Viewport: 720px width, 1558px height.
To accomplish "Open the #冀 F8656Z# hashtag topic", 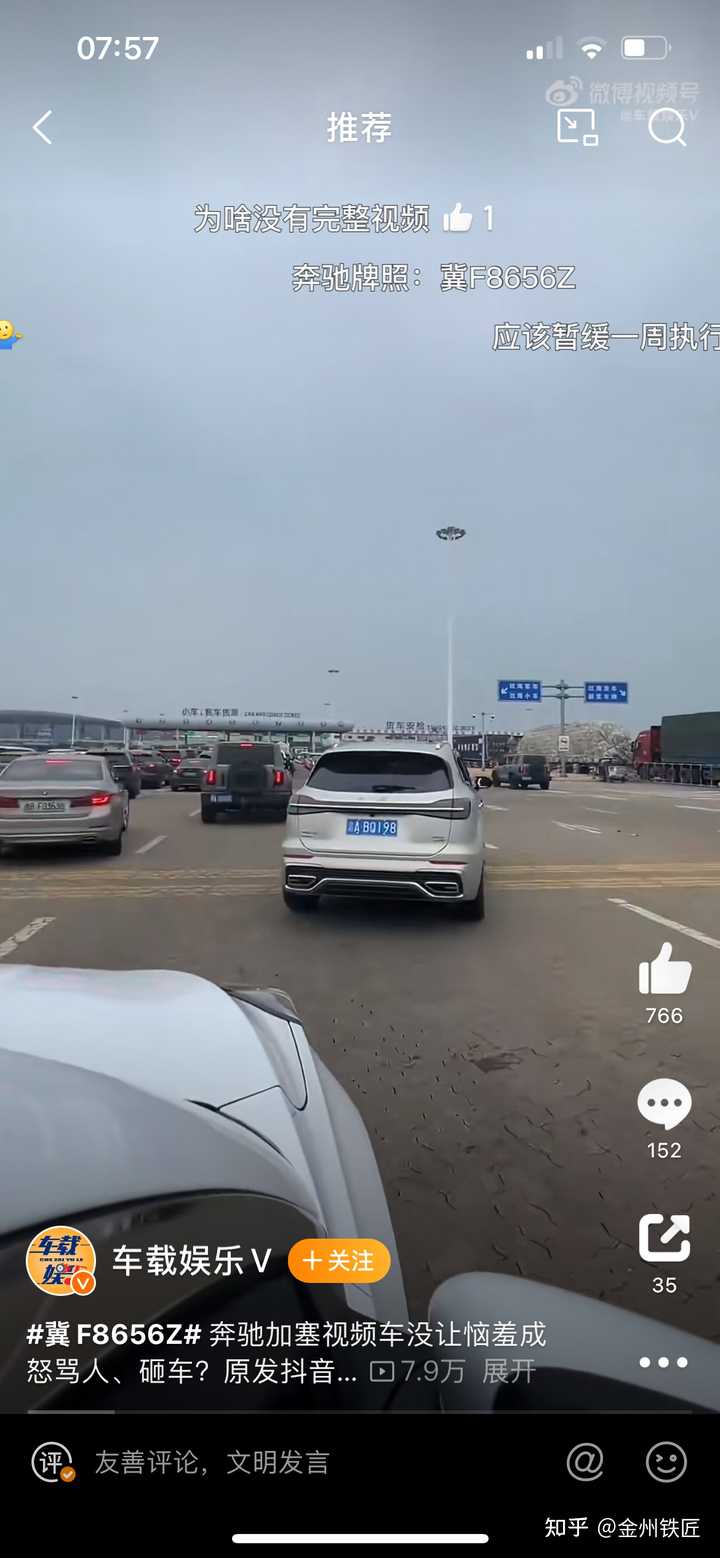I will pyautogui.click(x=114, y=1334).
